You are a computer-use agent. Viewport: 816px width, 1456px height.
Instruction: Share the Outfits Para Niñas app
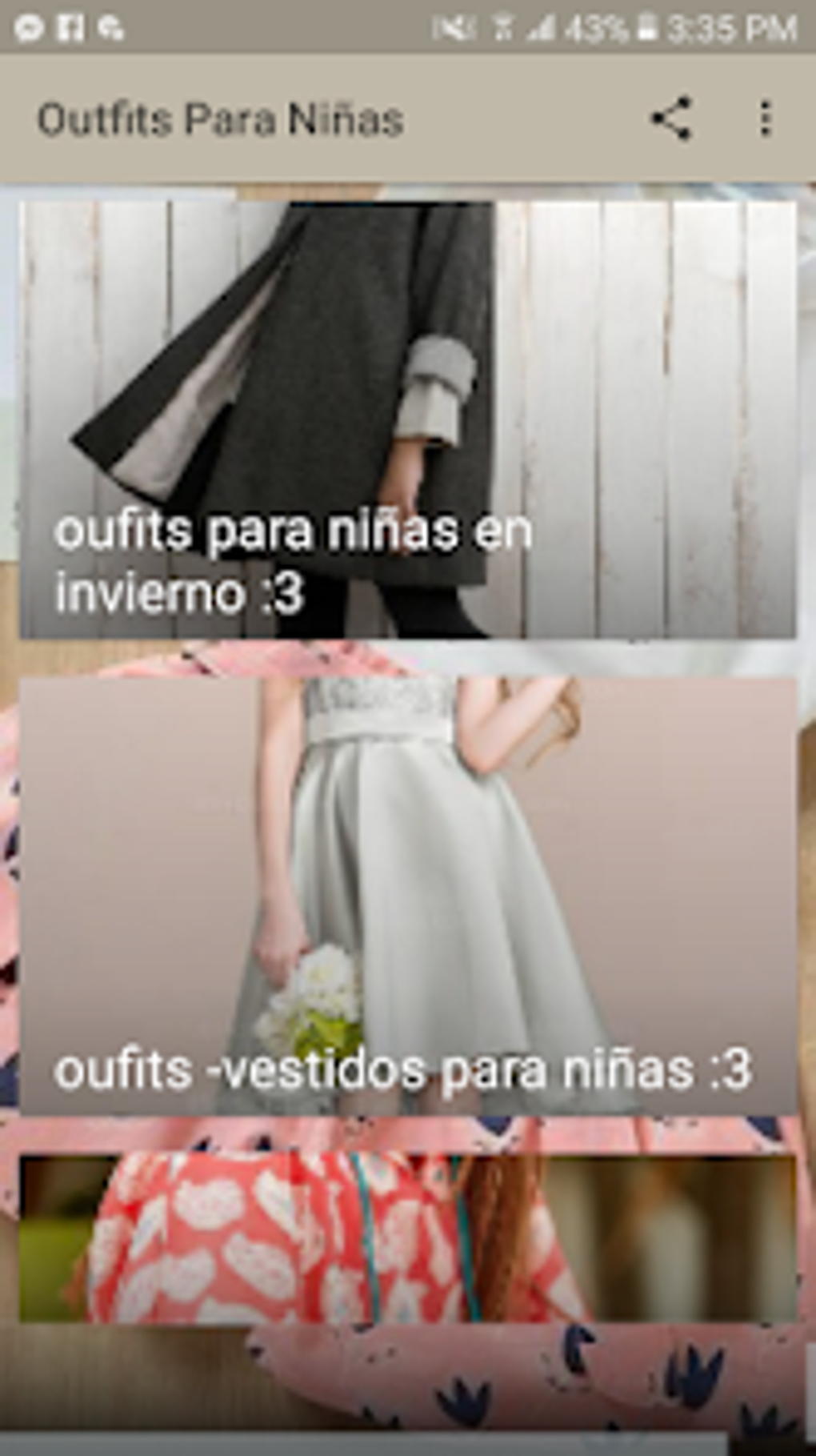(670, 119)
